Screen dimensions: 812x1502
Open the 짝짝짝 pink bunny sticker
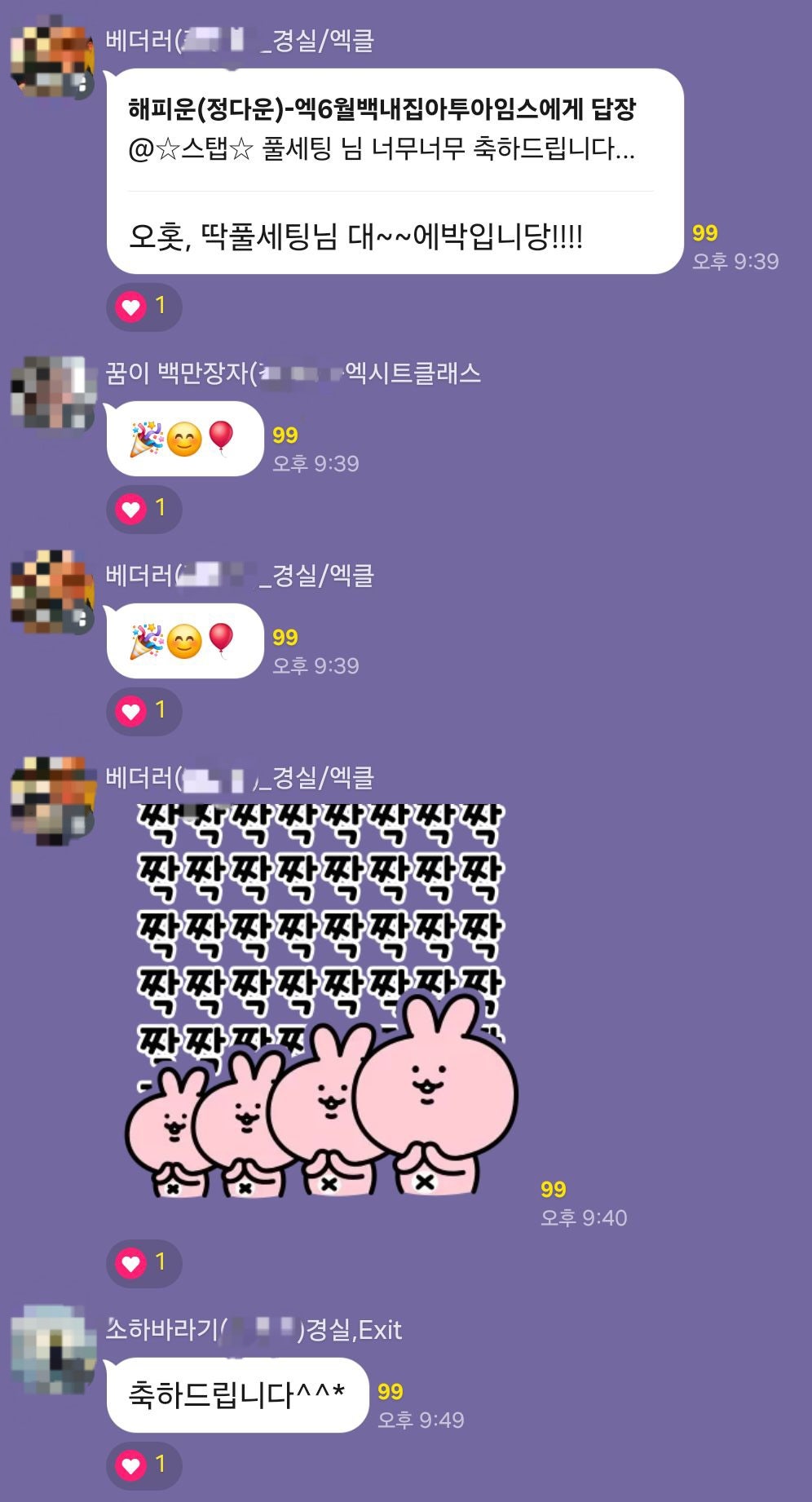click(x=321, y=1000)
